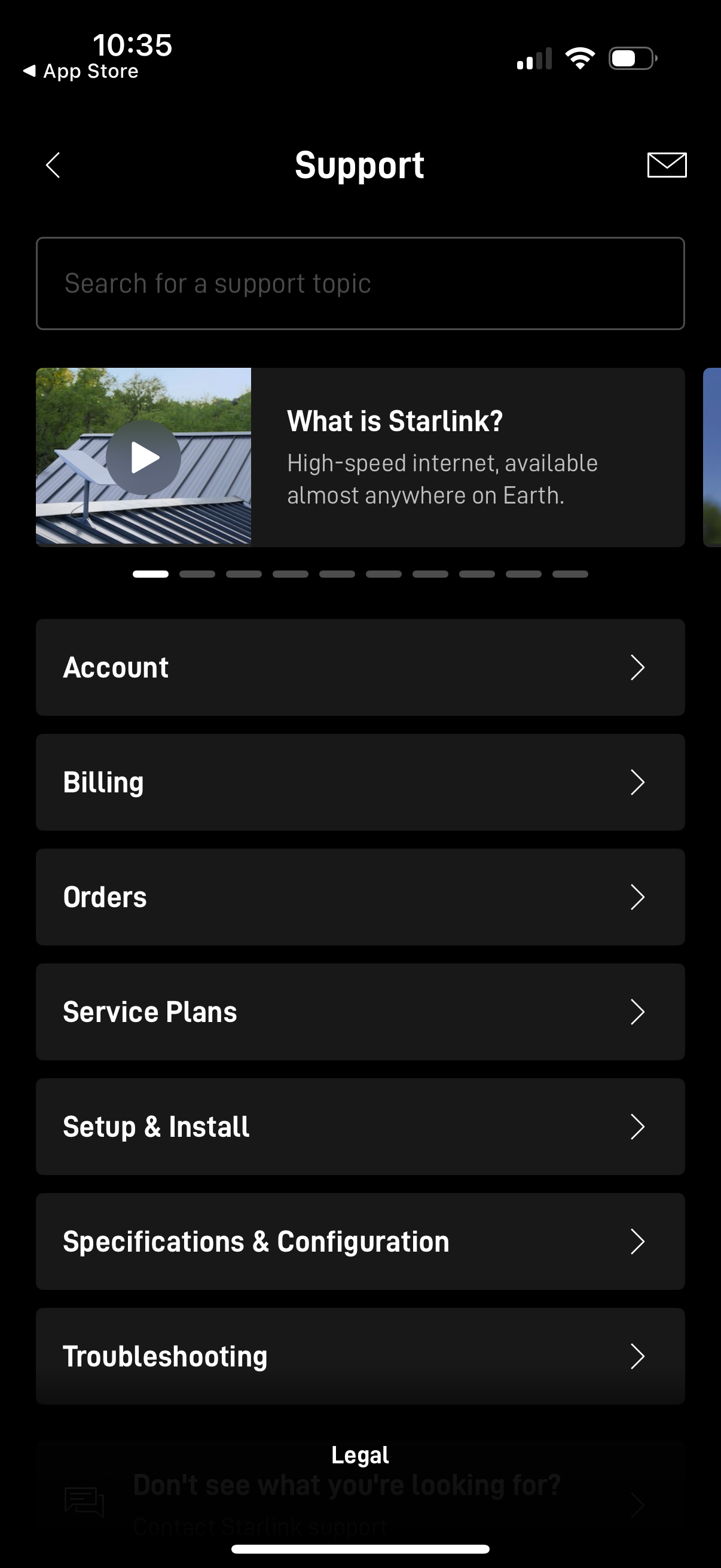Image resolution: width=721 pixels, height=1568 pixels.
Task: View the Legal section
Action: pyautogui.click(x=360, y=1455)
